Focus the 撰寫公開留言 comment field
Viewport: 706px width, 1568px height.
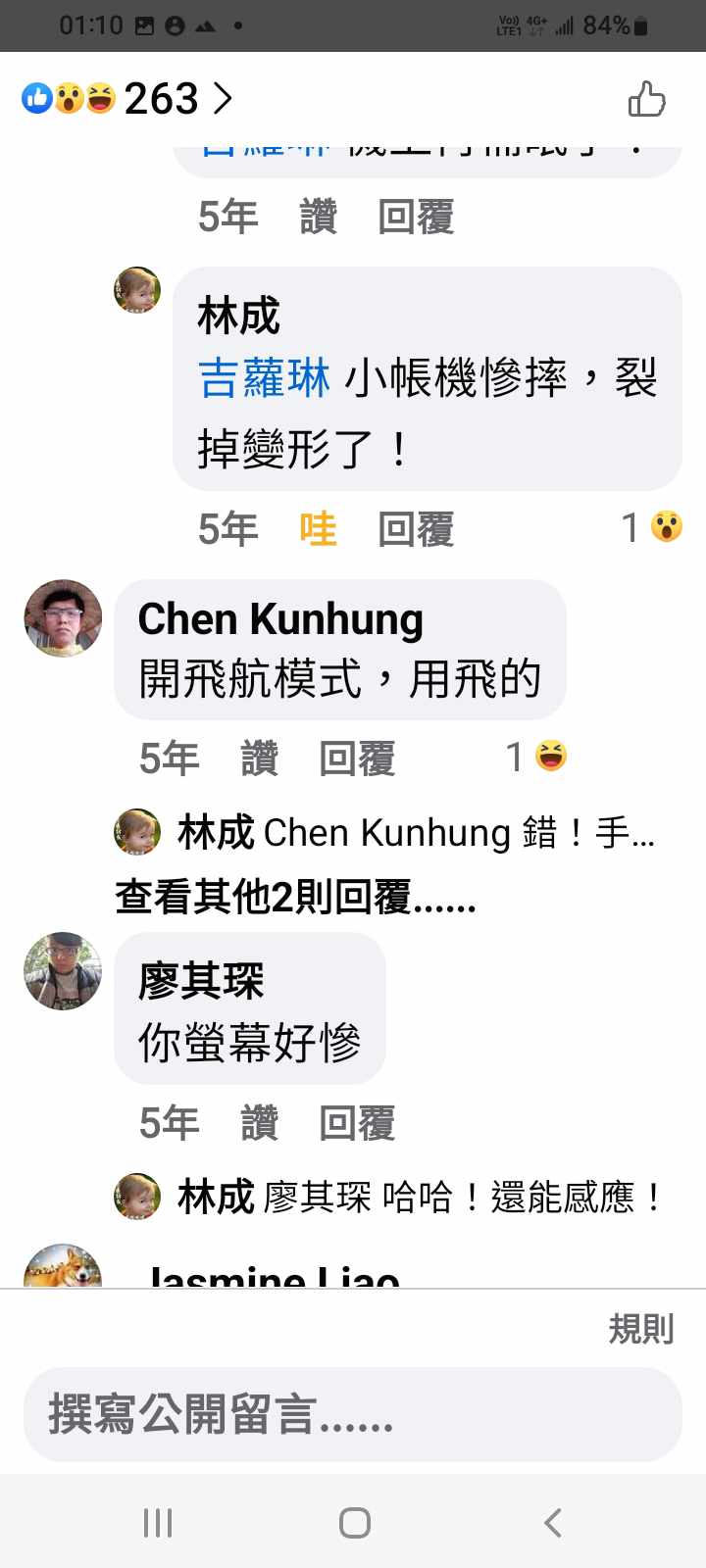(x=352, y=1415)
